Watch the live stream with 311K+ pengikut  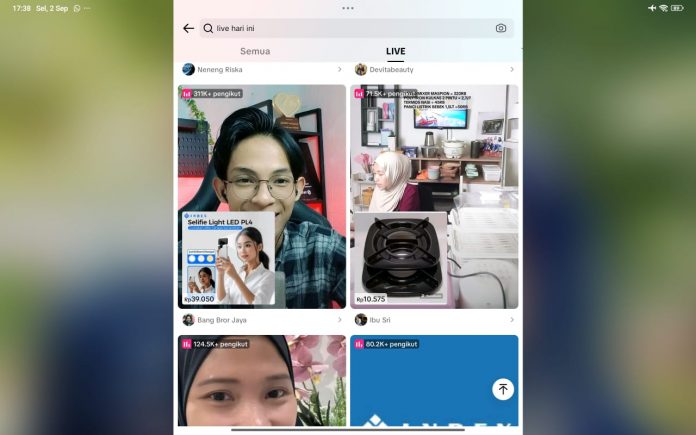262,150
